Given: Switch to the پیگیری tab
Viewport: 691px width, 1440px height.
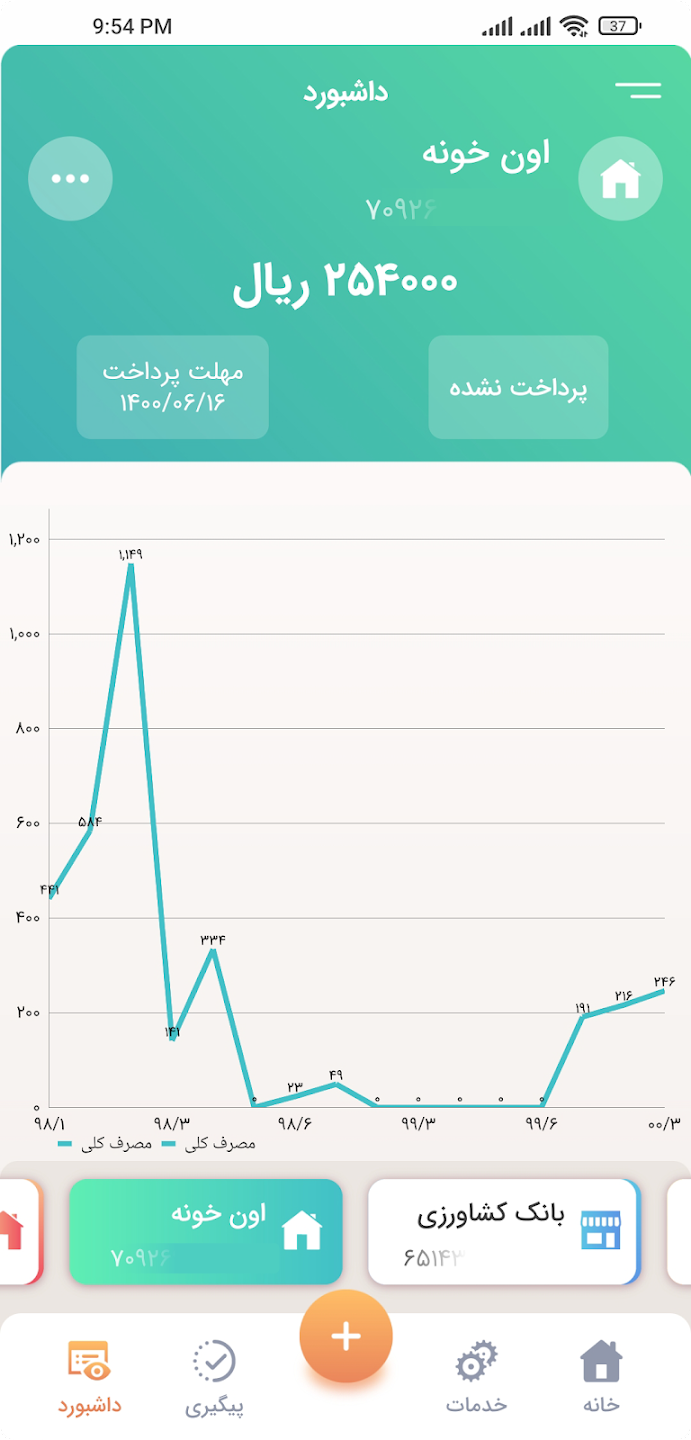Looking at the screenshot, I should (215, 1377).
